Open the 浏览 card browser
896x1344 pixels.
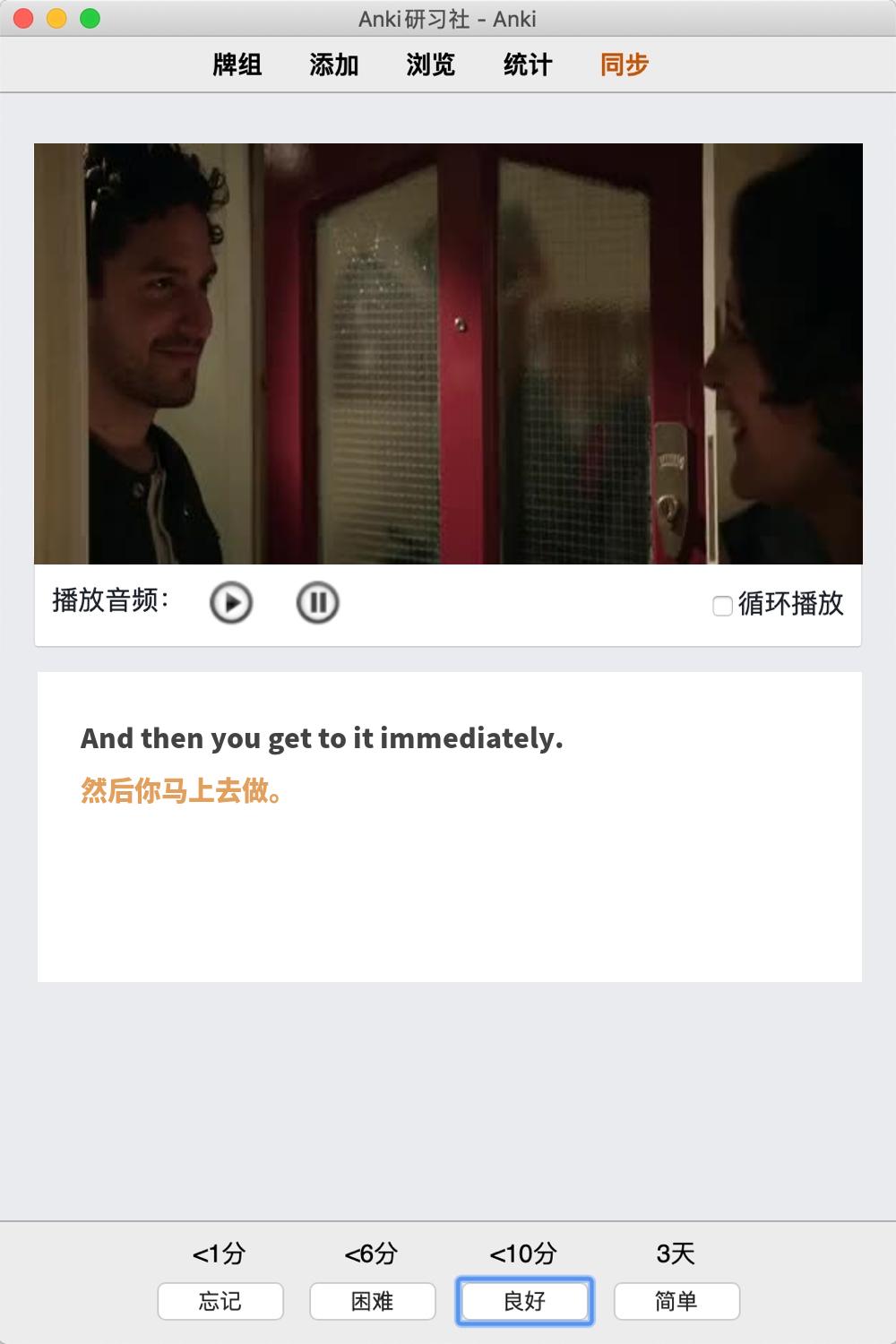pyautogui.click(x=431, y=65)
